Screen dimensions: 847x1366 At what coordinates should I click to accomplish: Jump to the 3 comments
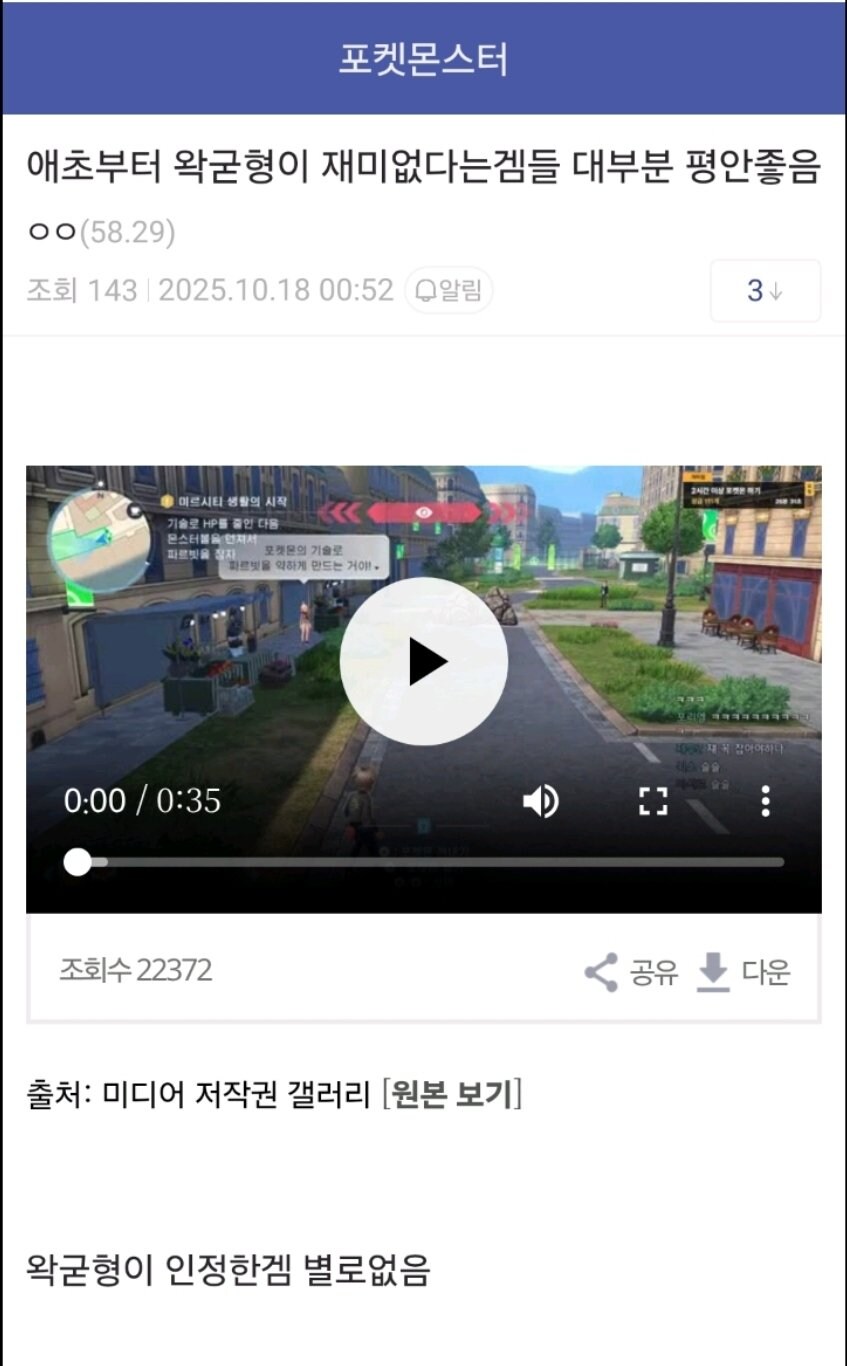765,291
